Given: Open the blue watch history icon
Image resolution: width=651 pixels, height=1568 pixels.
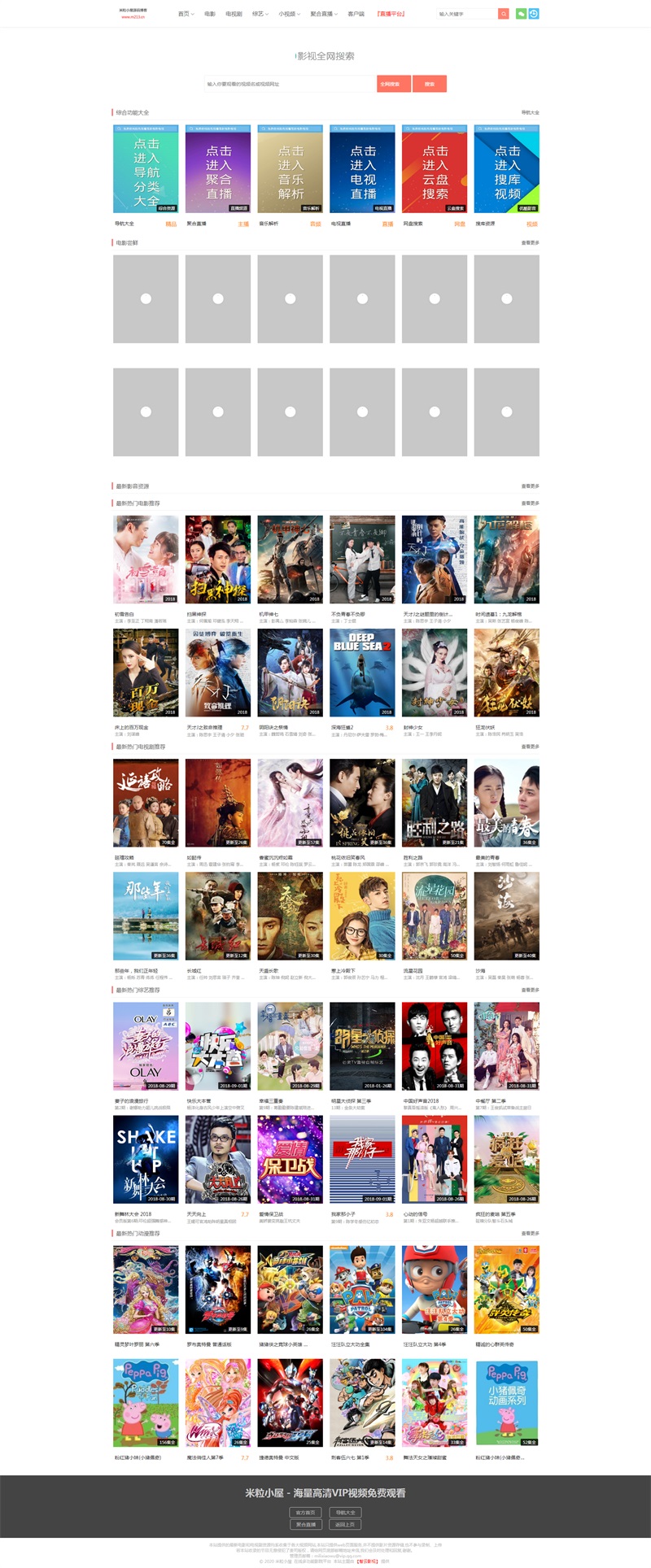Looking at the screenshot, I should (534, 14).
